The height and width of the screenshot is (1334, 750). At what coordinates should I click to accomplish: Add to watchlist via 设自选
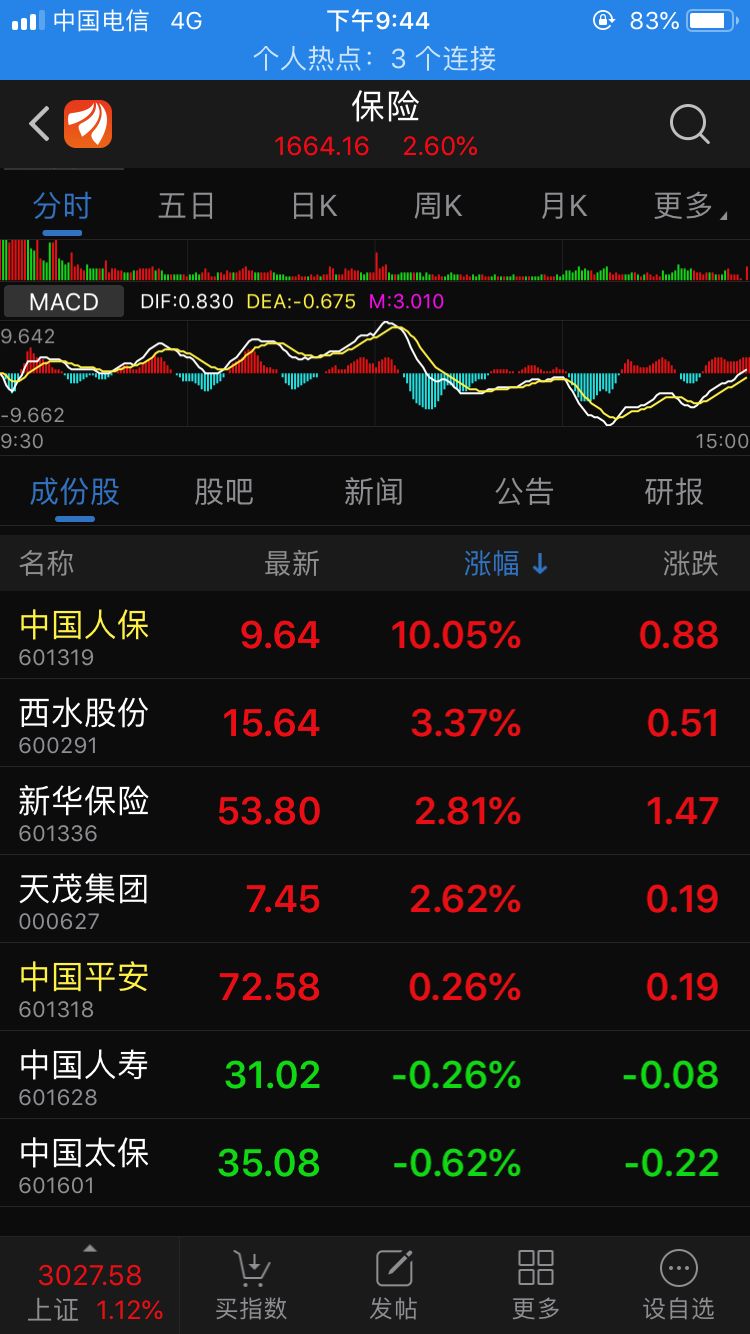[x=678, y=1286]
